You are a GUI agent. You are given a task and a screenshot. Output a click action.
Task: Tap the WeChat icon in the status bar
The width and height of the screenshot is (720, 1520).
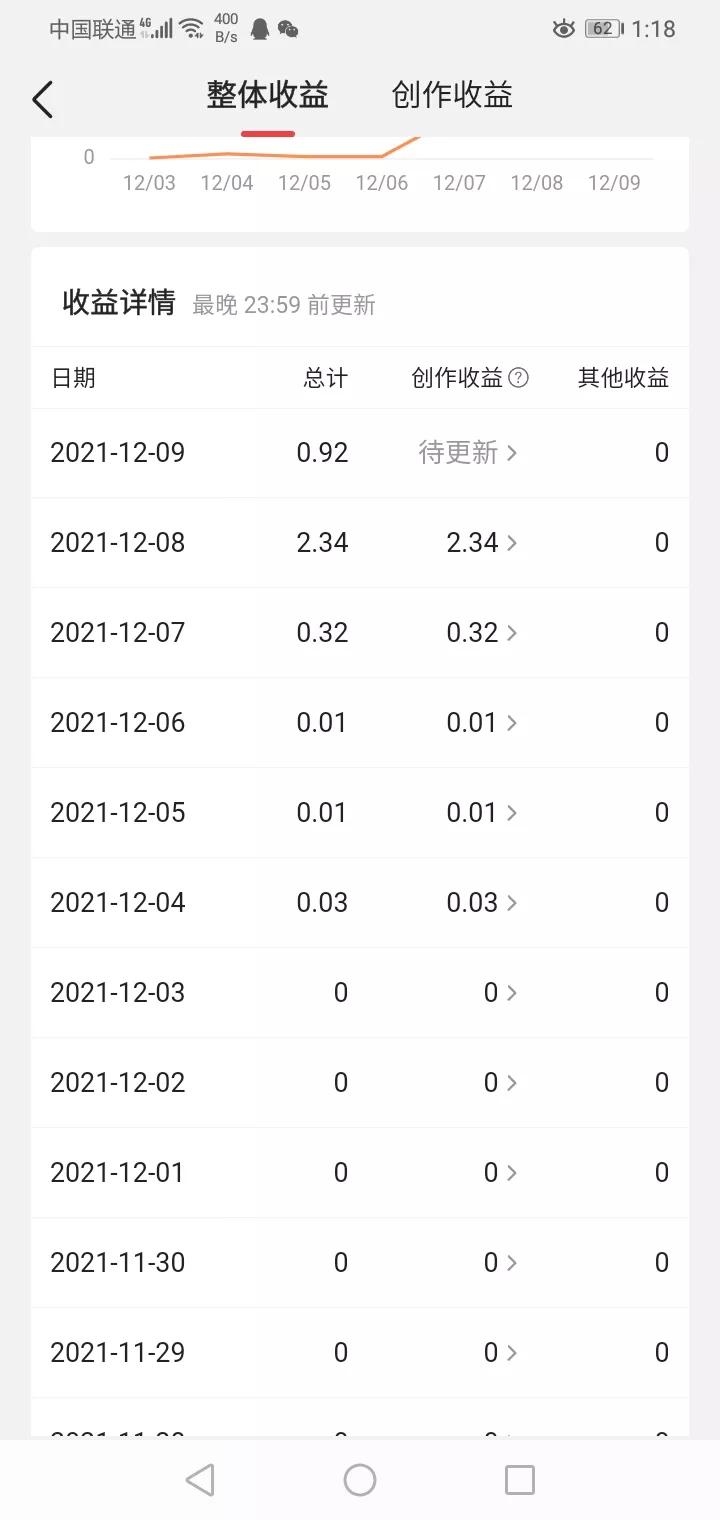coord(290,30)
